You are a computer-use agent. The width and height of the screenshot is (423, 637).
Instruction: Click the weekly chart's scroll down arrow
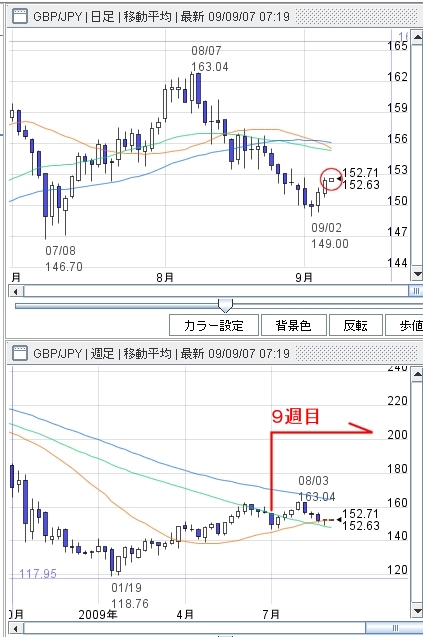pos(417,611)
